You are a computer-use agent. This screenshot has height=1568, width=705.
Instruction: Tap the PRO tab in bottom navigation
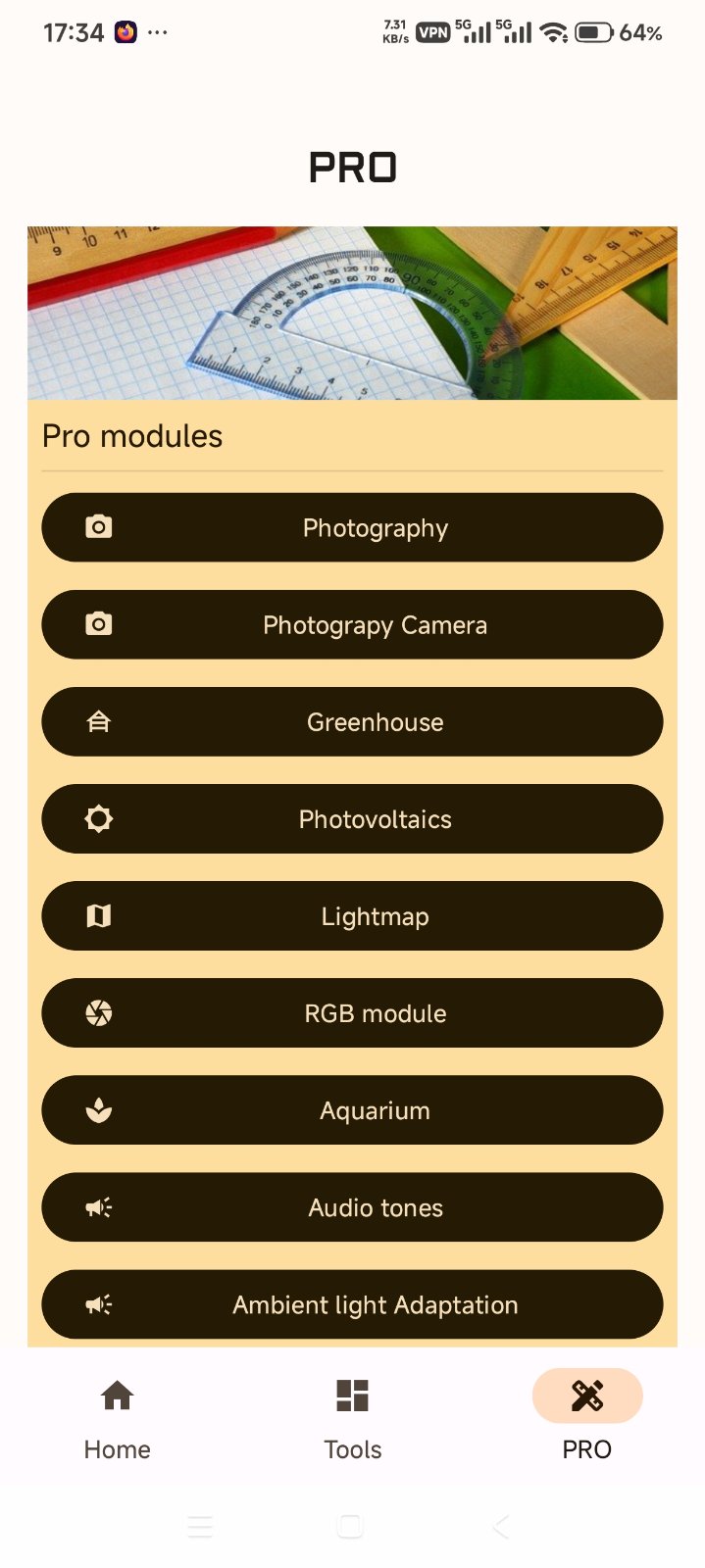[586, 1416]
